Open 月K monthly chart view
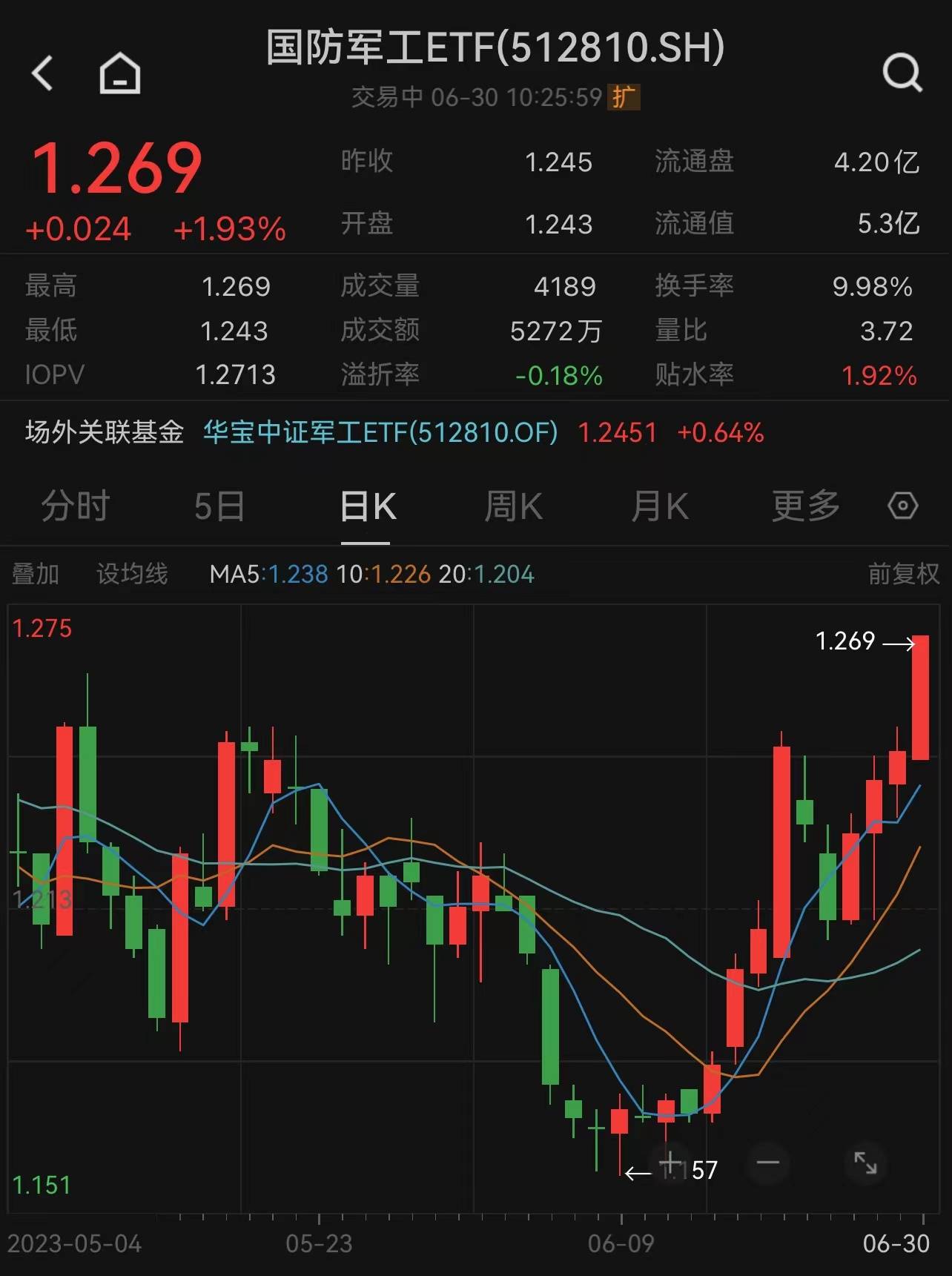 [658, 506]
